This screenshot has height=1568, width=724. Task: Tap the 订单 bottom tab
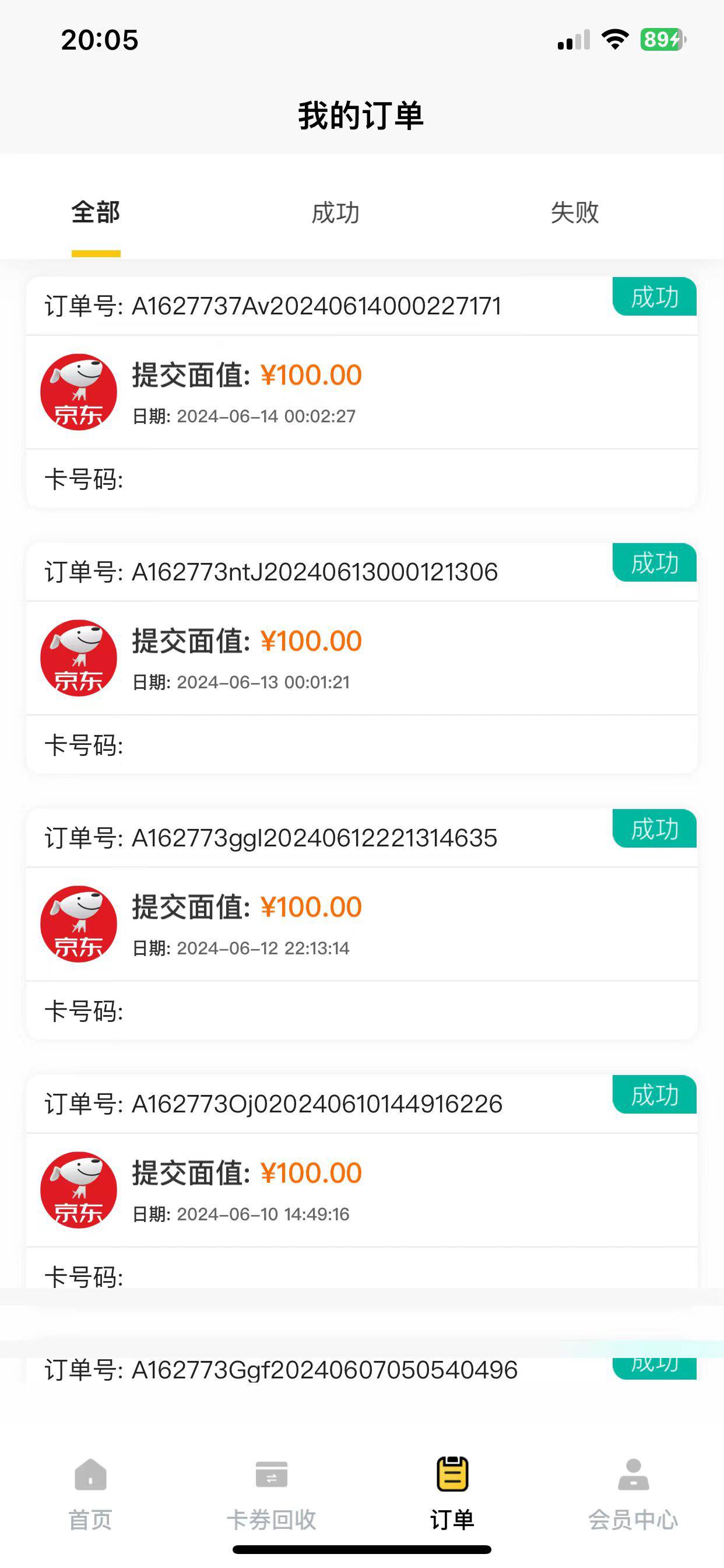(452, 1494)
